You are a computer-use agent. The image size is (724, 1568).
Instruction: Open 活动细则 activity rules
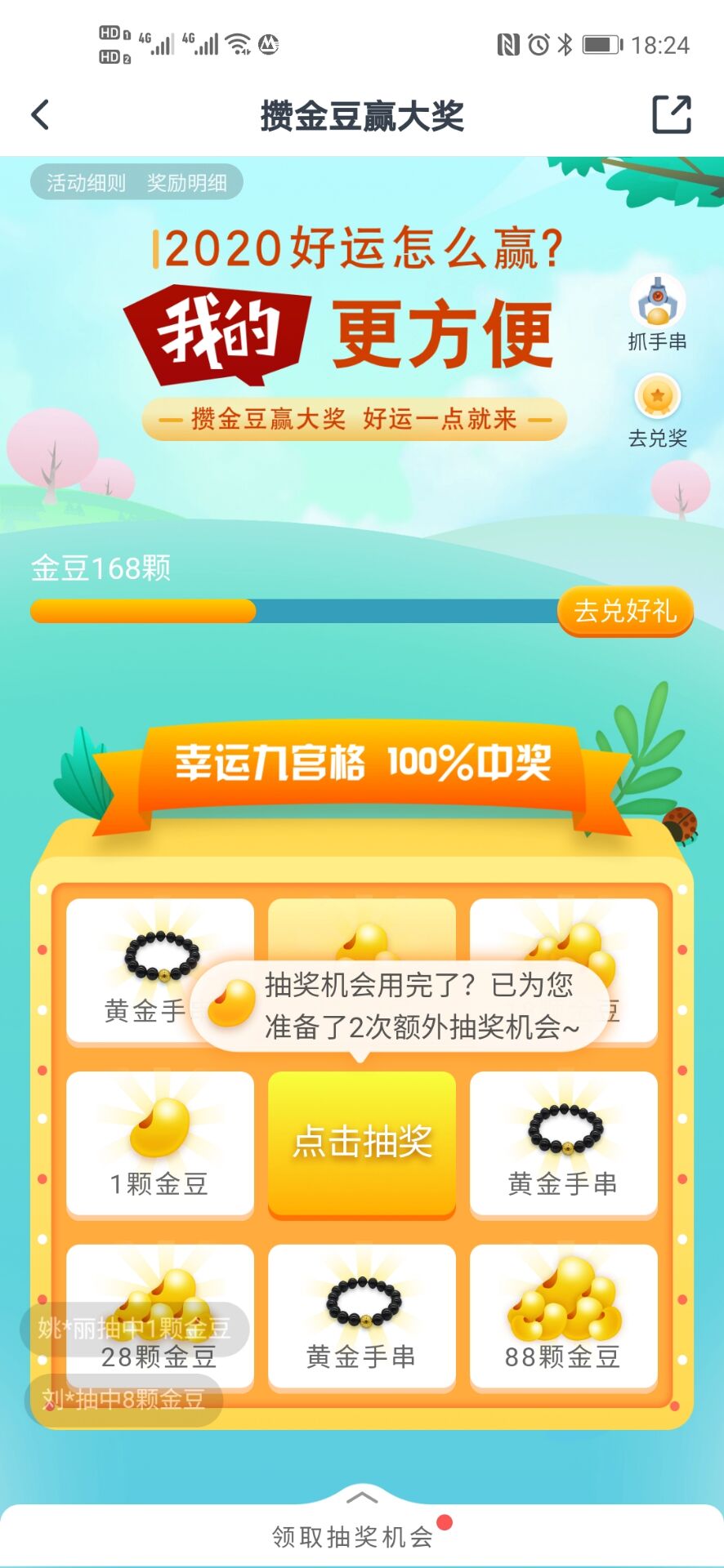87,183
